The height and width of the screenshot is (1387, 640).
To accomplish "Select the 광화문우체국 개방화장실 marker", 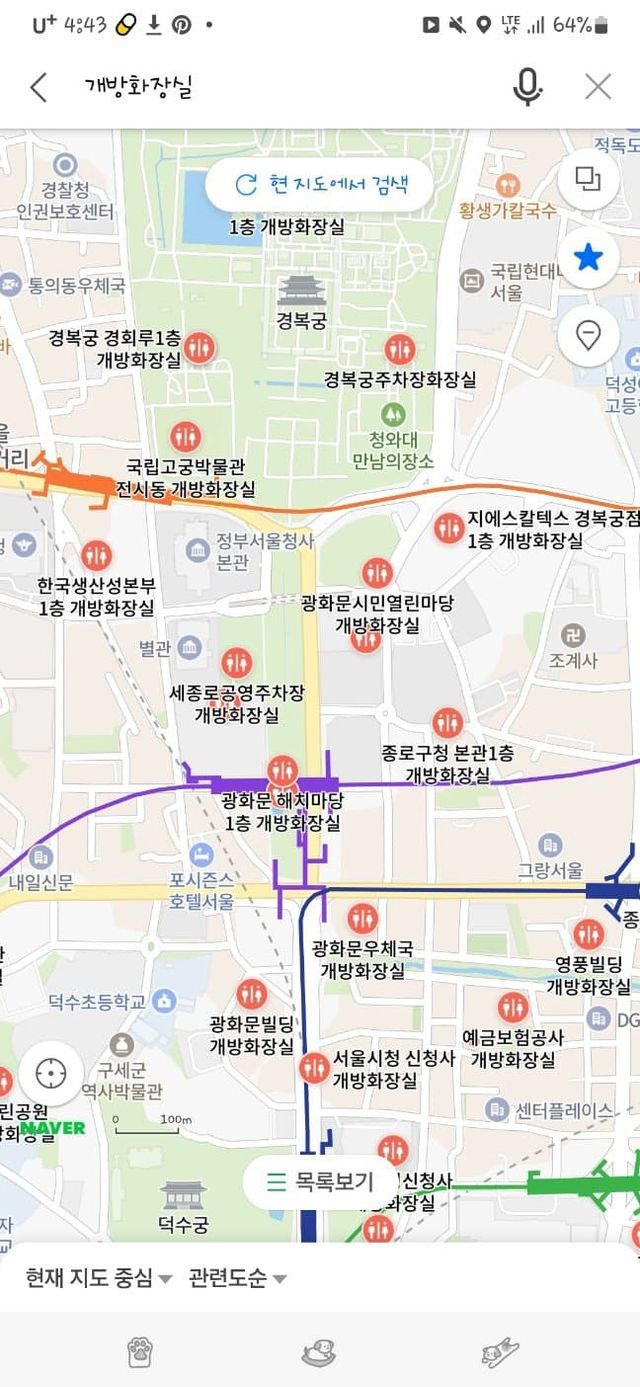I will point(362,916).
